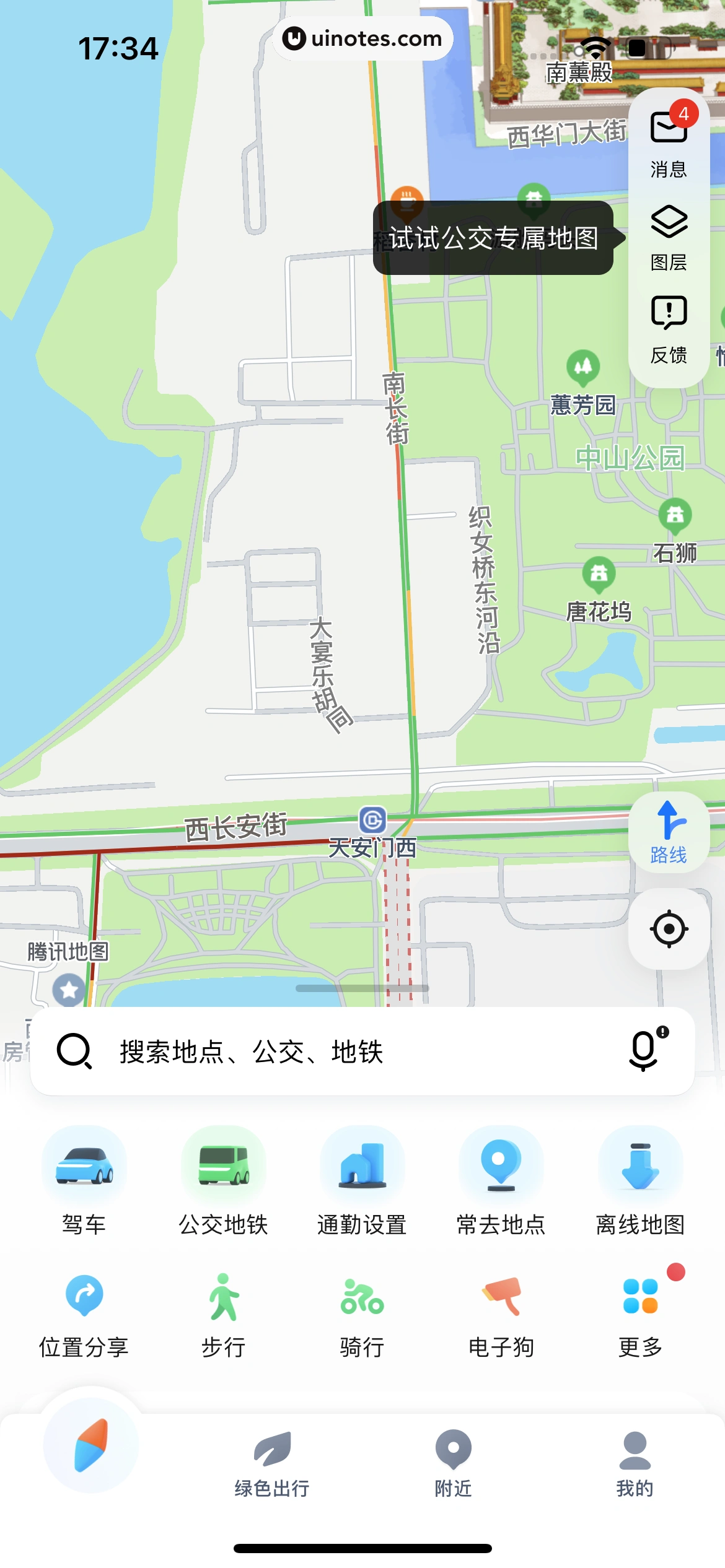Viewport: 725px width, 1568px height.
Task: Recenter map on my current location
Action: click(669, 928)
